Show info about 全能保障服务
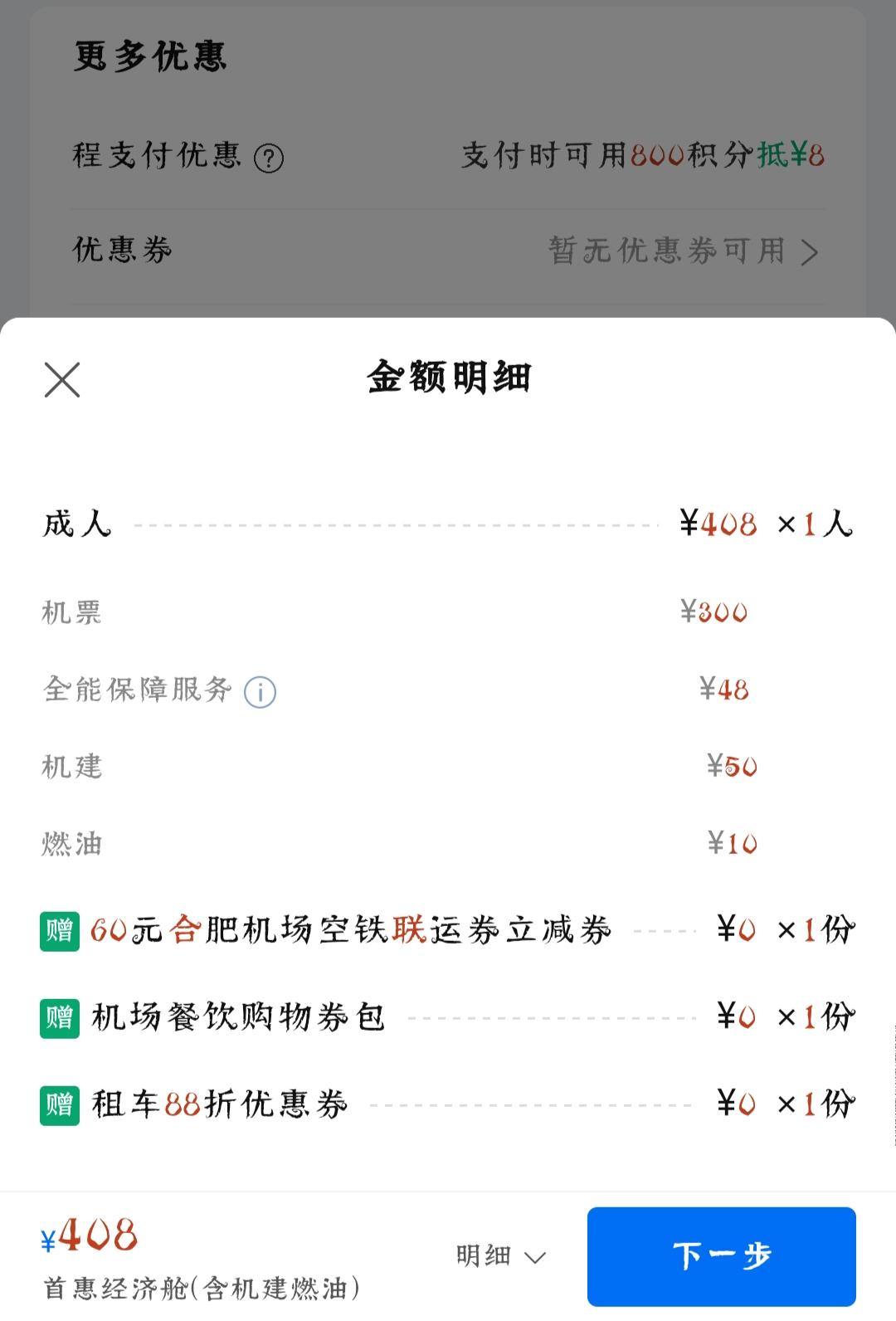The image size is (896, 1321). pos(260,691)
